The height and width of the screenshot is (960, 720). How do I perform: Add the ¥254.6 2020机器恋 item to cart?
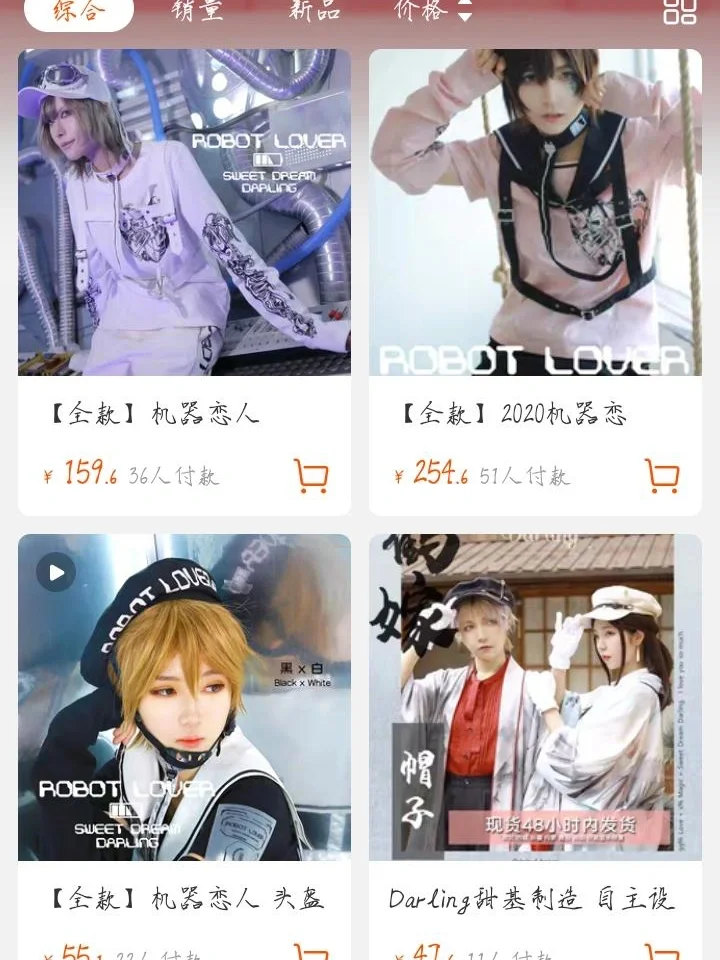tap(662, 476)
